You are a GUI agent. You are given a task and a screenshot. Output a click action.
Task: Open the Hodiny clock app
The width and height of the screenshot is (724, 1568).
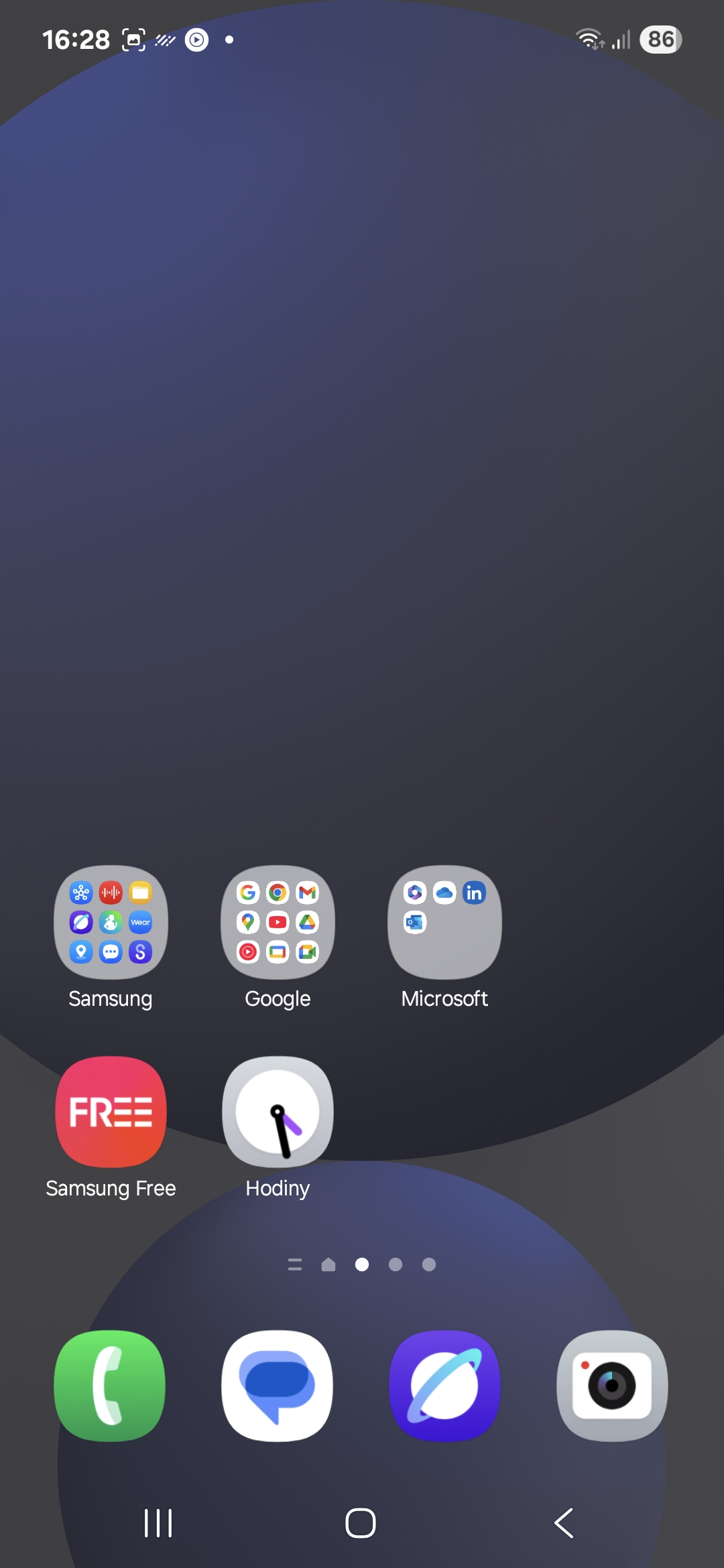278,1112
